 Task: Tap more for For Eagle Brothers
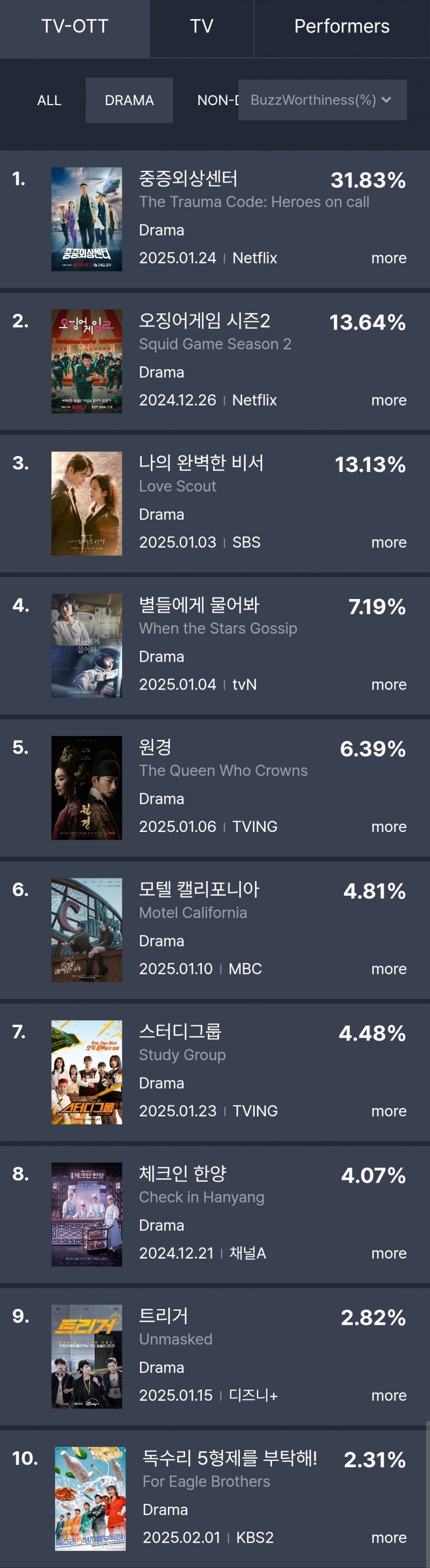point(389,1538)
